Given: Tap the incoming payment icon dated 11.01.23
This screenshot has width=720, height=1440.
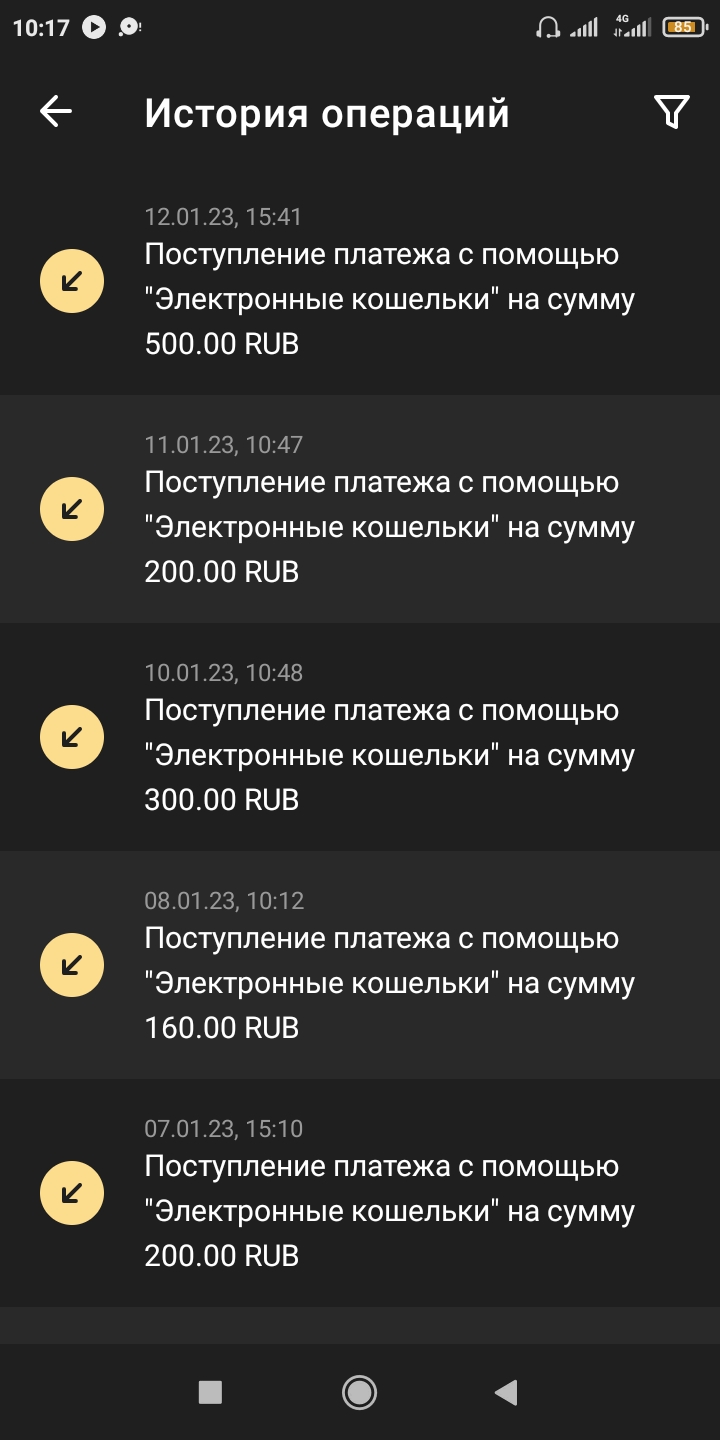Looking at the screenshot, I should (x=71, y=508).
